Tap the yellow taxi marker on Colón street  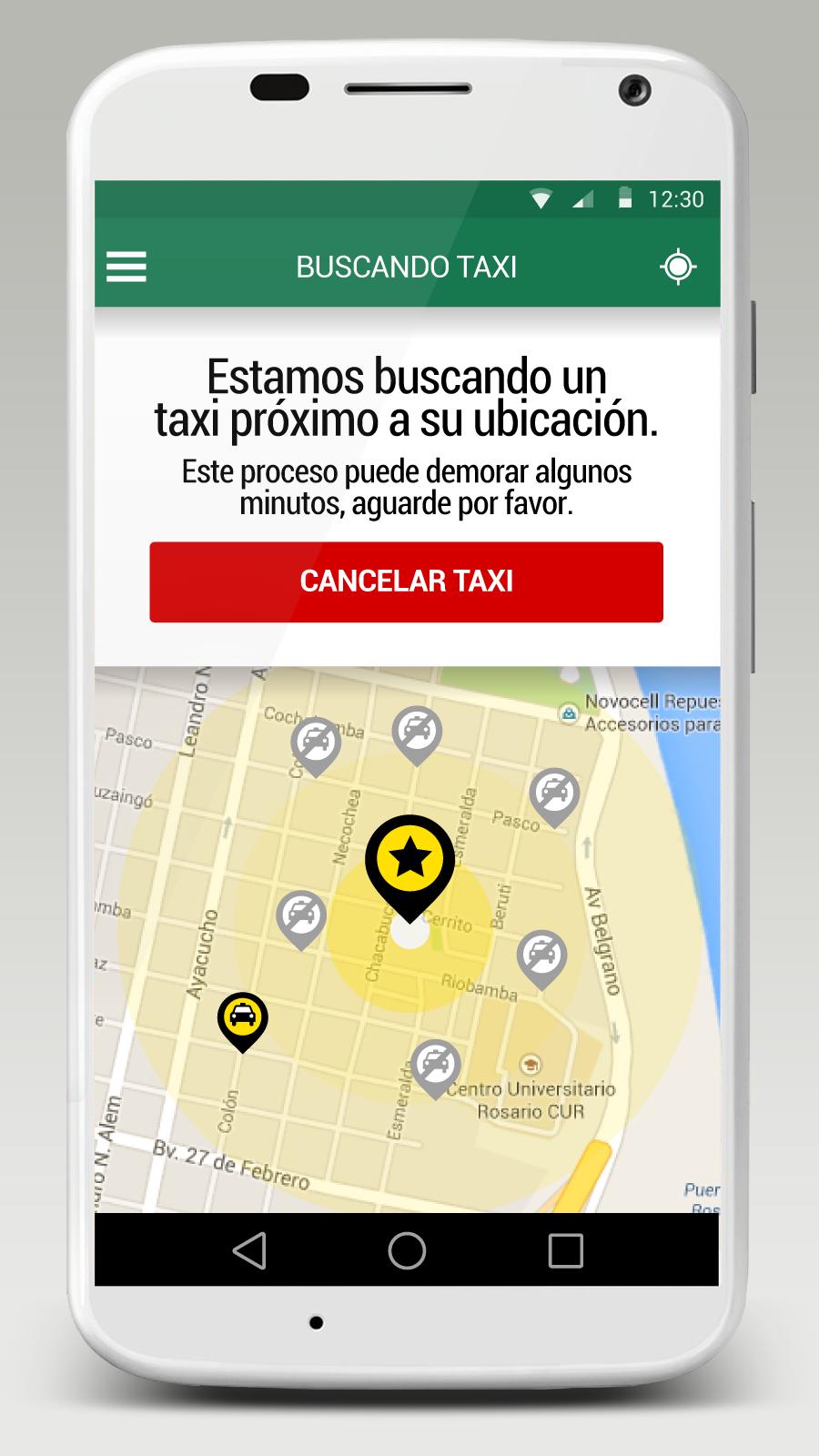[x=241, y=1015]
